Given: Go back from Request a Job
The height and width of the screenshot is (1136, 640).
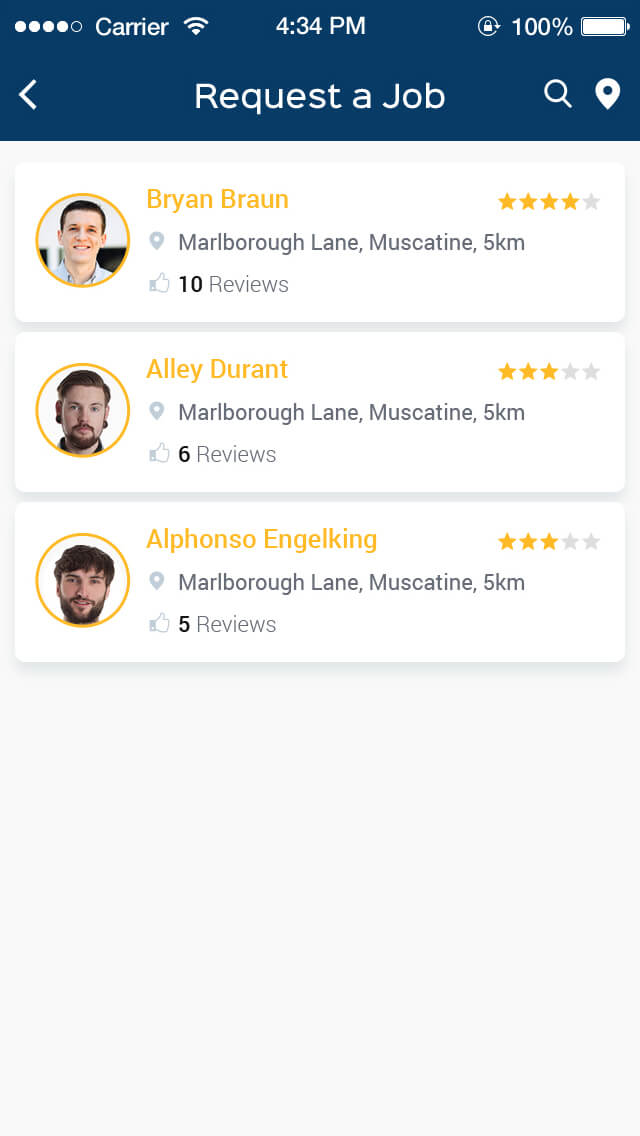Looking at the screenshot, I should 28,95.
